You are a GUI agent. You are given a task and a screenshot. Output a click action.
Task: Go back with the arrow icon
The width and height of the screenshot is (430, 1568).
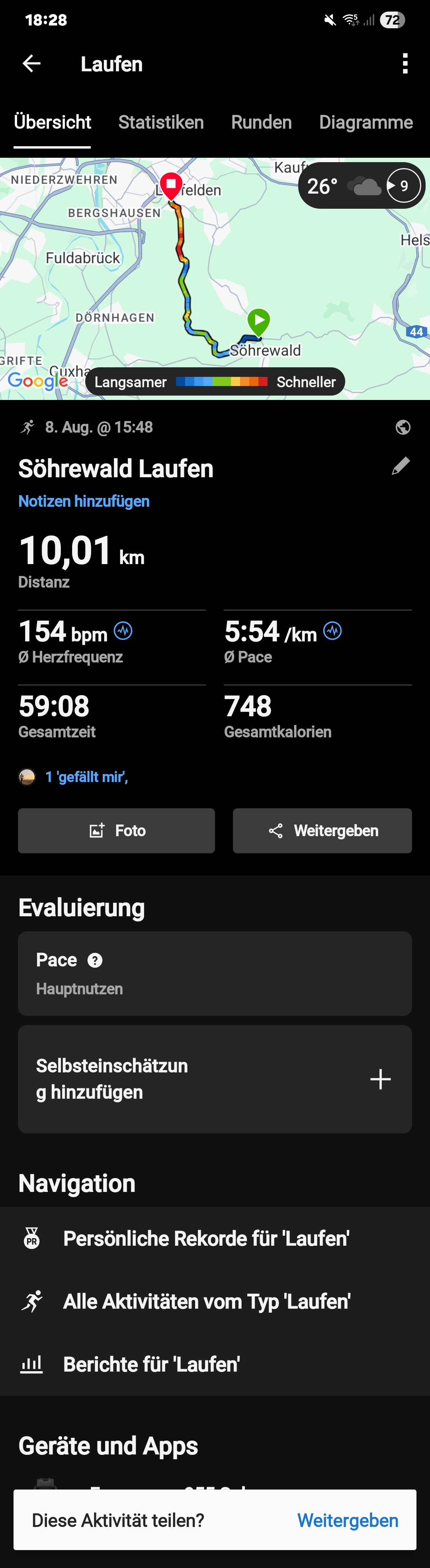click(31, 63)
